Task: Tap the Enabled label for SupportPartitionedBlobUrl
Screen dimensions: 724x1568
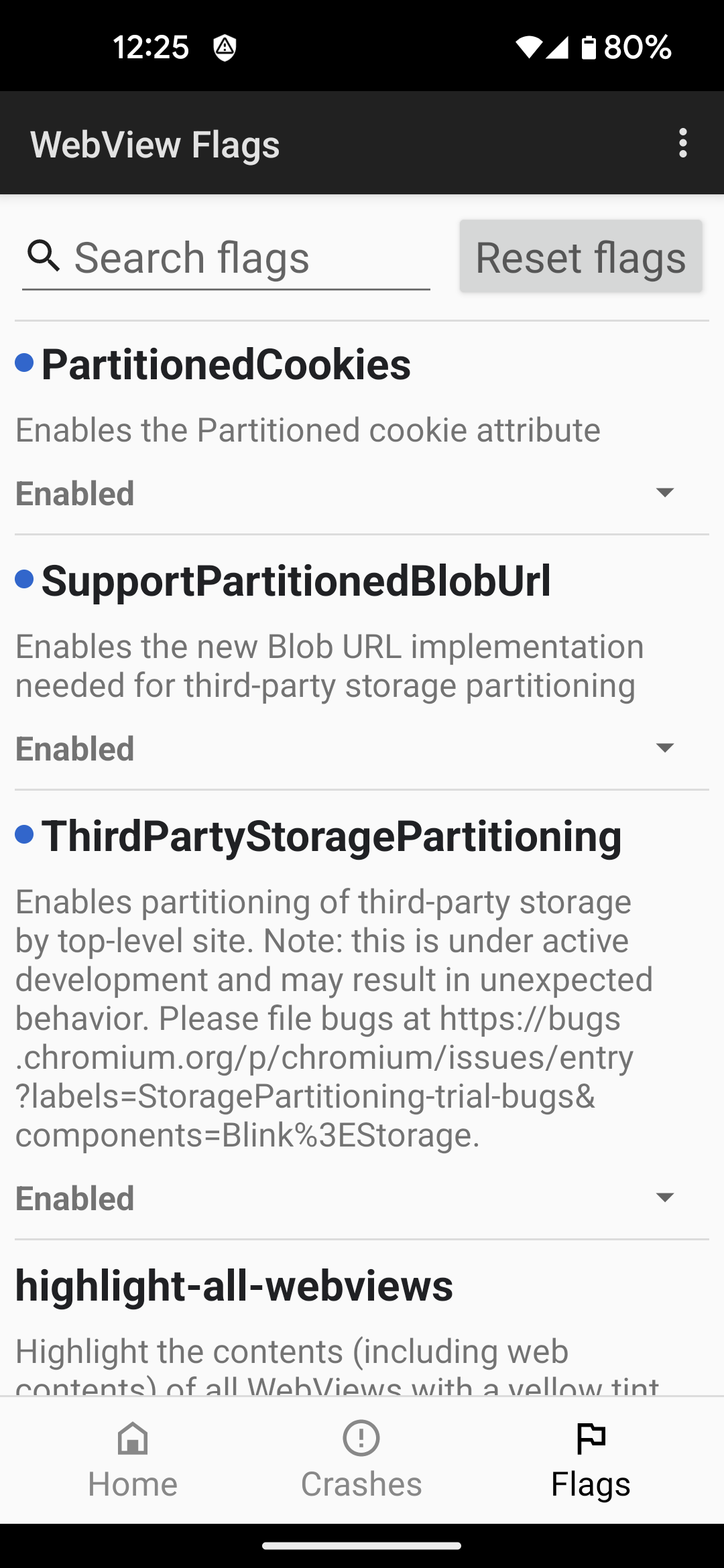Action: 74,748
